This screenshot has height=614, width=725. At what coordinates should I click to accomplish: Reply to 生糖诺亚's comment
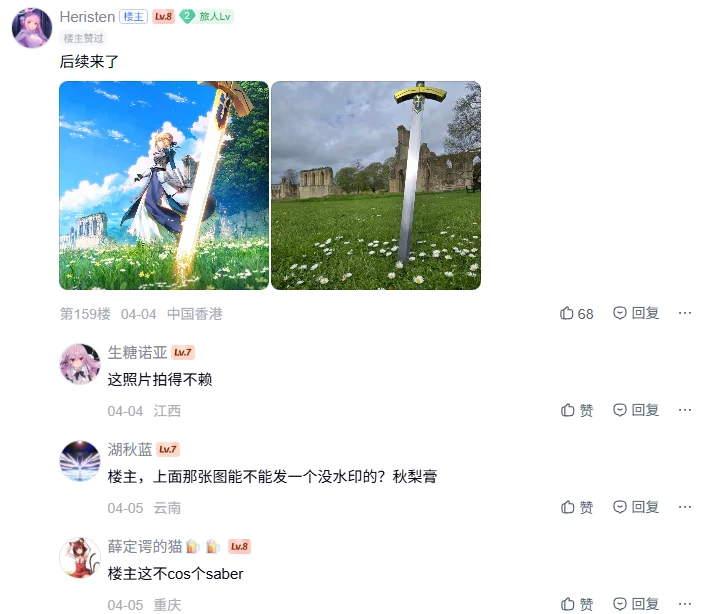(636, 410)
